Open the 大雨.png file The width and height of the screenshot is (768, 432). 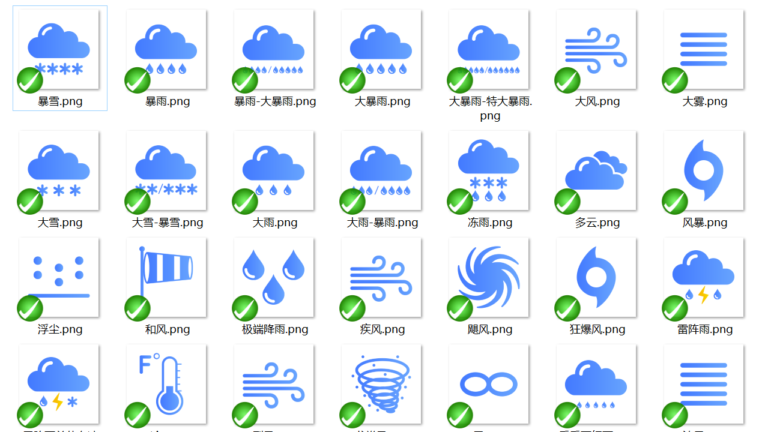[274, 170]
